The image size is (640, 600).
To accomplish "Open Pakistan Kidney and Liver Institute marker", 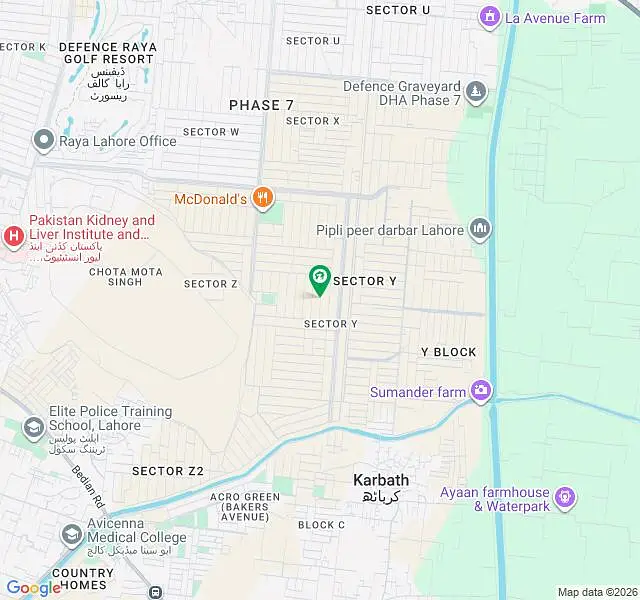I will click(14, 237).
